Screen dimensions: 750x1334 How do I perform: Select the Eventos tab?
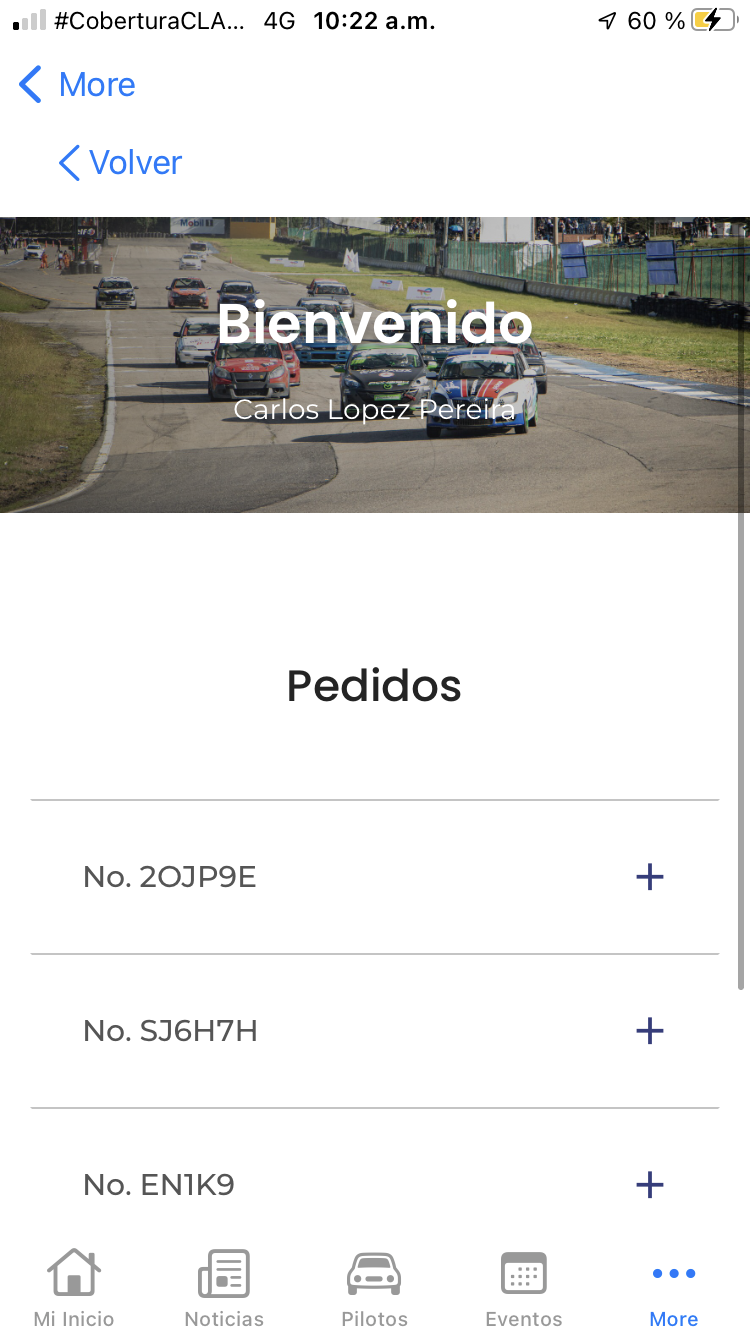(524, 1288)
